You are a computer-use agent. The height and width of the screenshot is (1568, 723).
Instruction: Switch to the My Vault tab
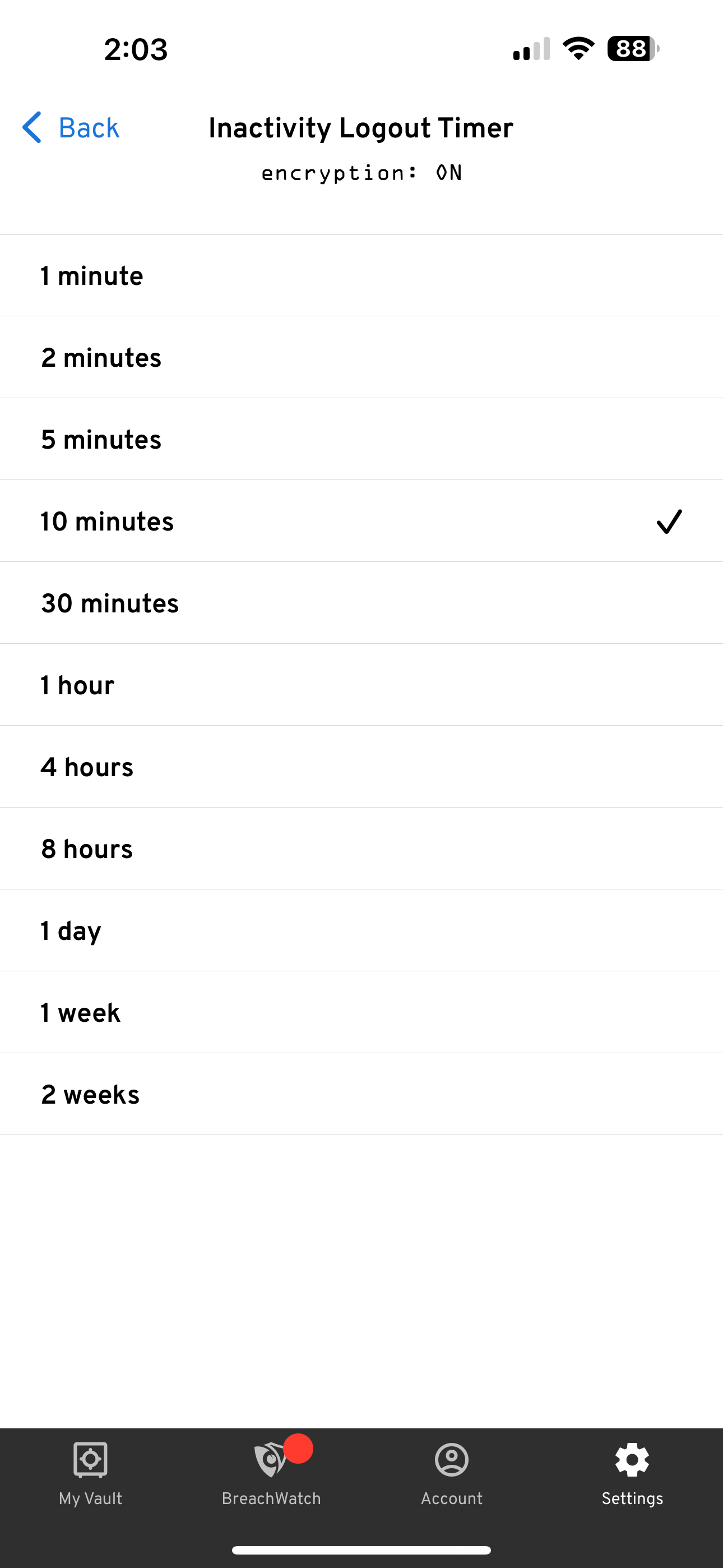click(91, 1473)
